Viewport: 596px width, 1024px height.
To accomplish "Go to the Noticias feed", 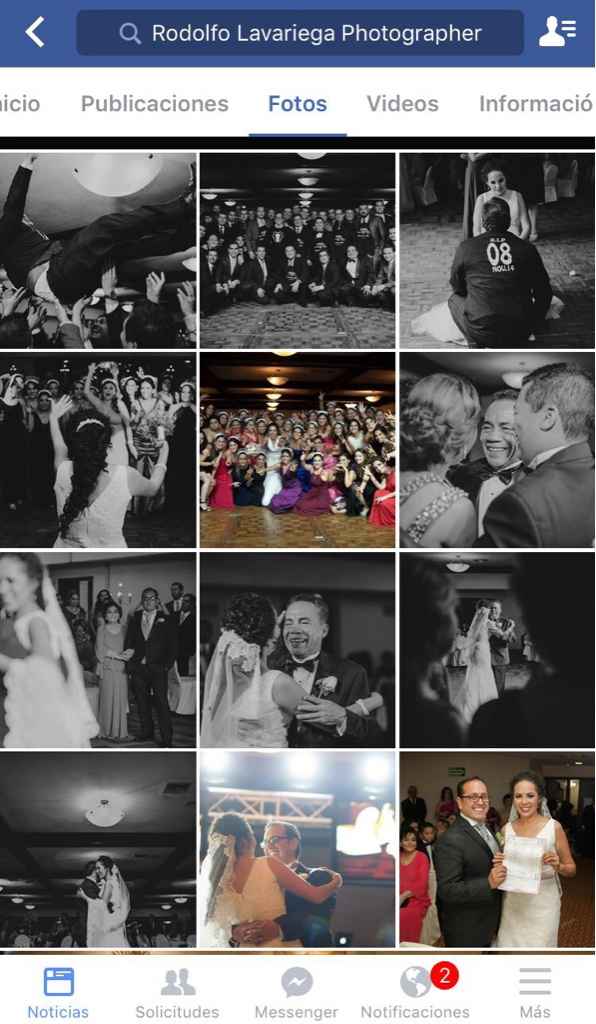I will point(58,993).
